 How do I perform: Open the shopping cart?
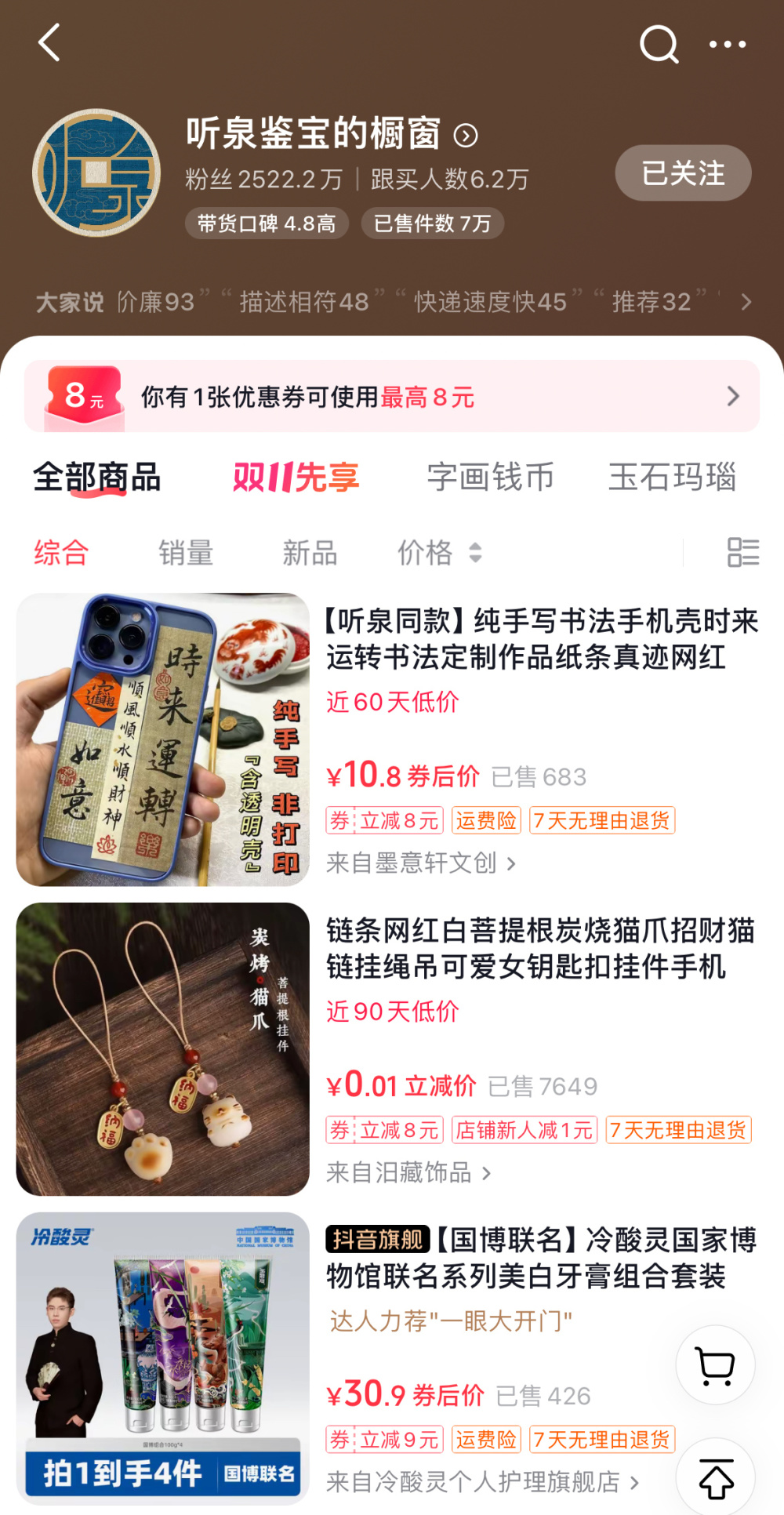click(x=716, y=1364)
